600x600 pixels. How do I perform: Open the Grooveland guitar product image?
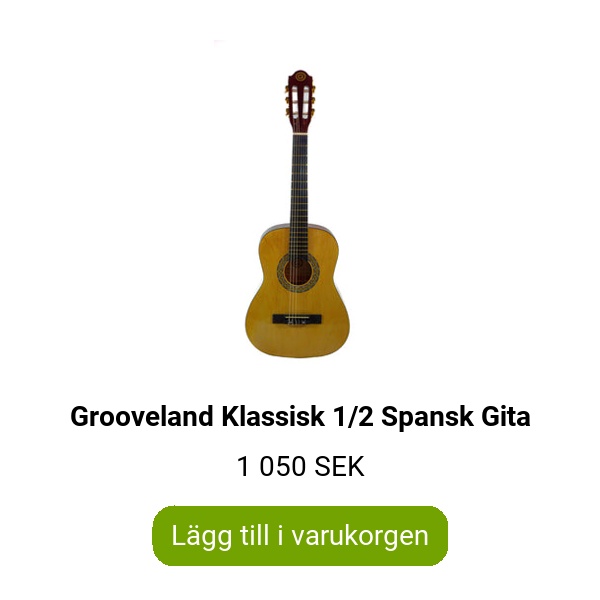point(298,215)
